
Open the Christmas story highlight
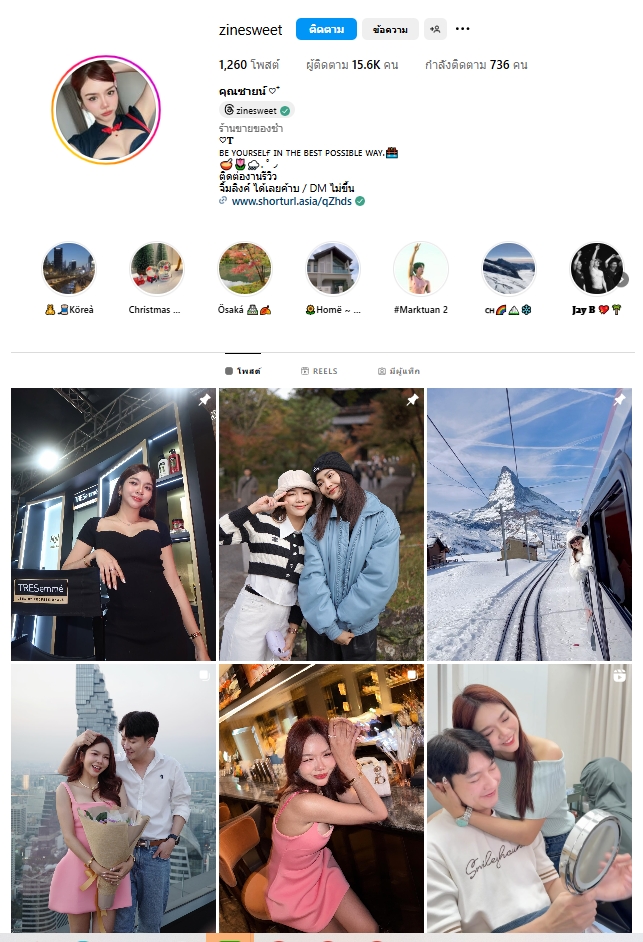[156, 269]
